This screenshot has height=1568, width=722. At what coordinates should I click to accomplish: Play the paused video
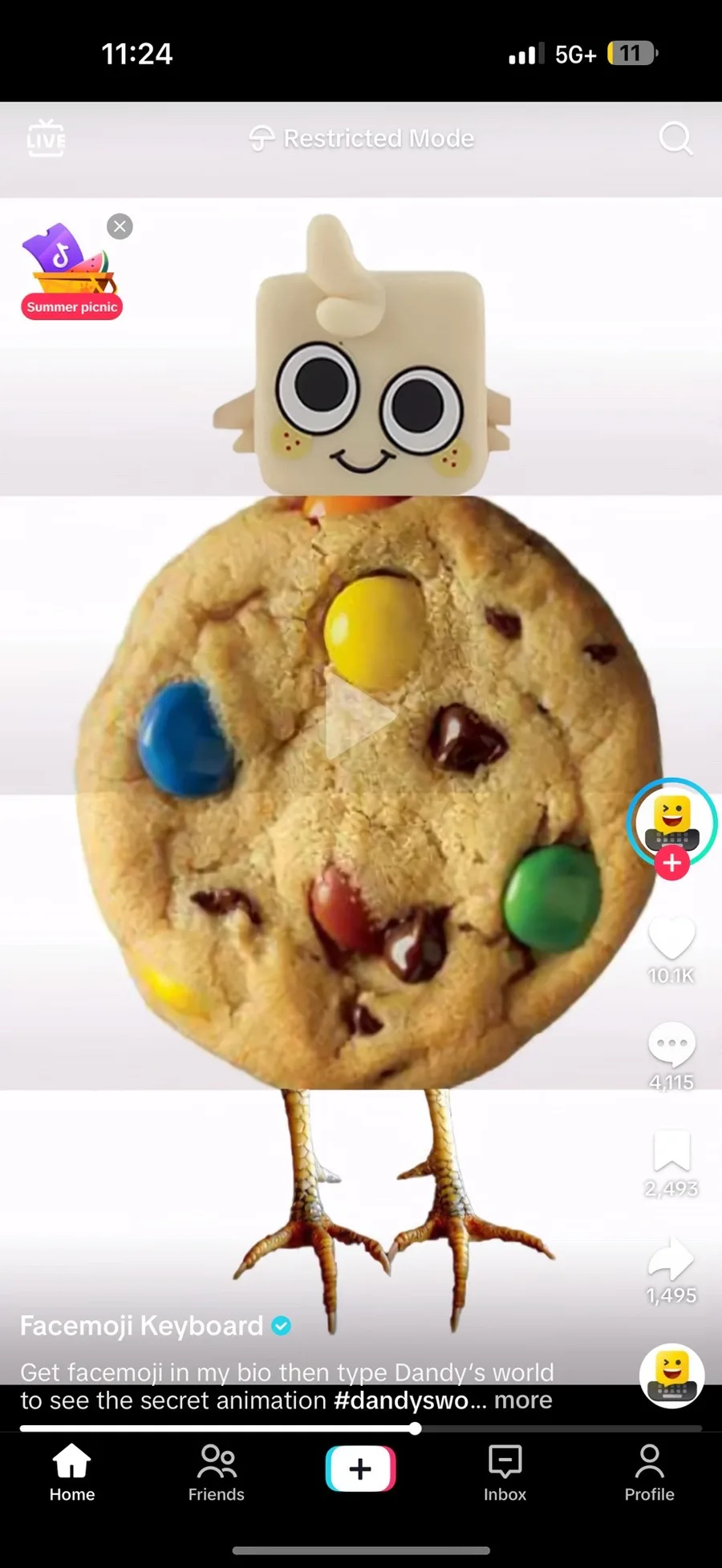click(359, 718)
